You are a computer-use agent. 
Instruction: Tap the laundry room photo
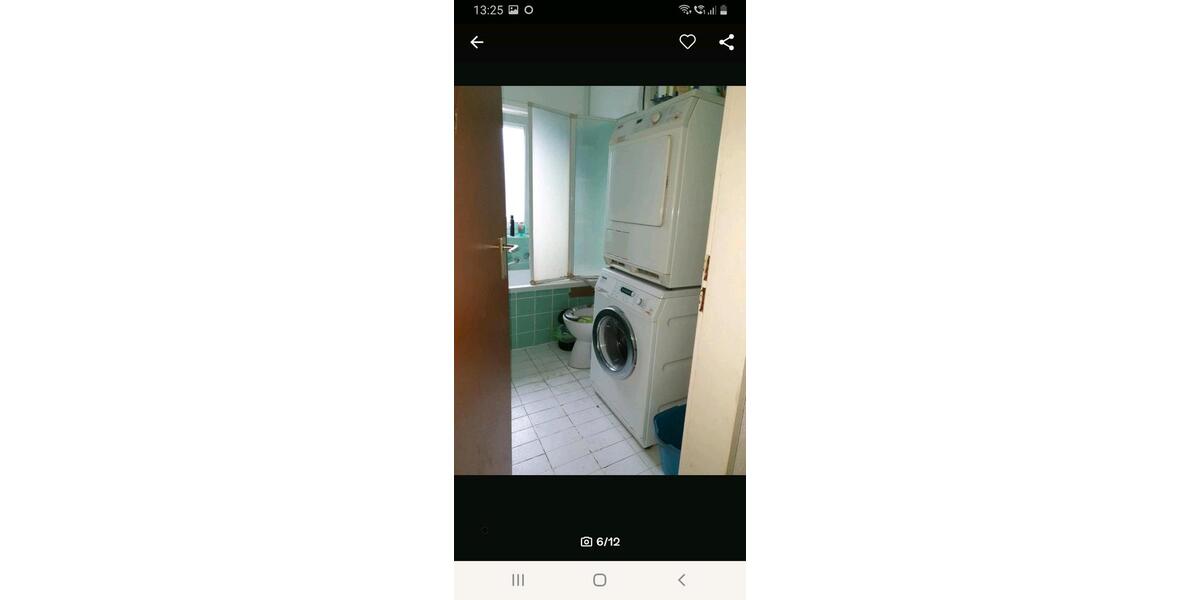(x=600, y=280)
